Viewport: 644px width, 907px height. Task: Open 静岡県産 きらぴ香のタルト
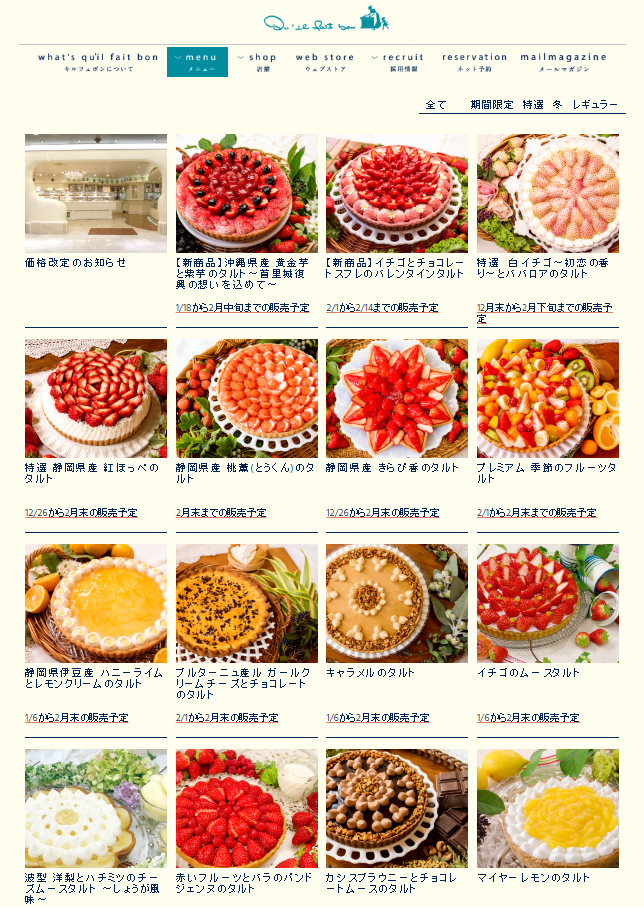coord(397,398)
